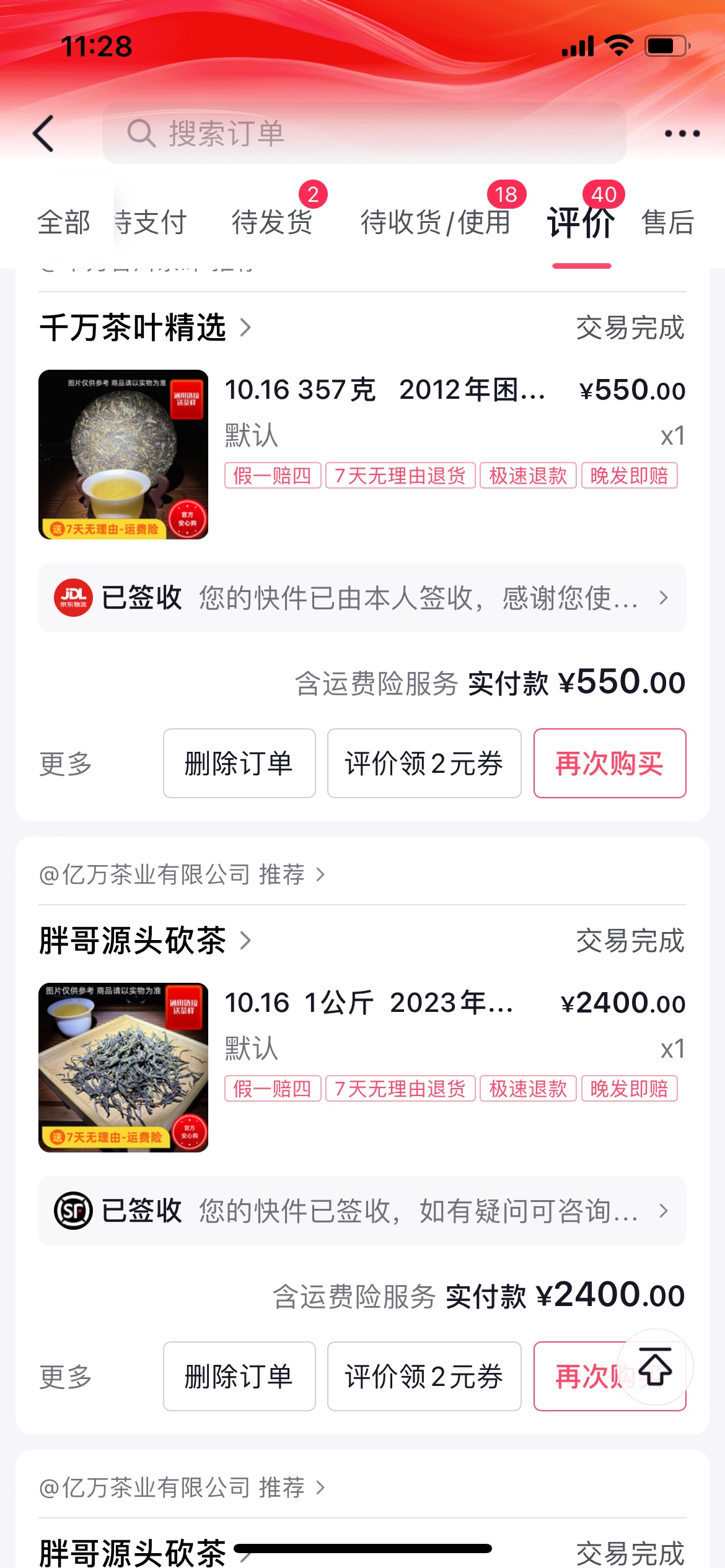This screenshot has height=1568, width=725.
Task: Delete the ¥2400.00 order
Action: point(239,1376)
